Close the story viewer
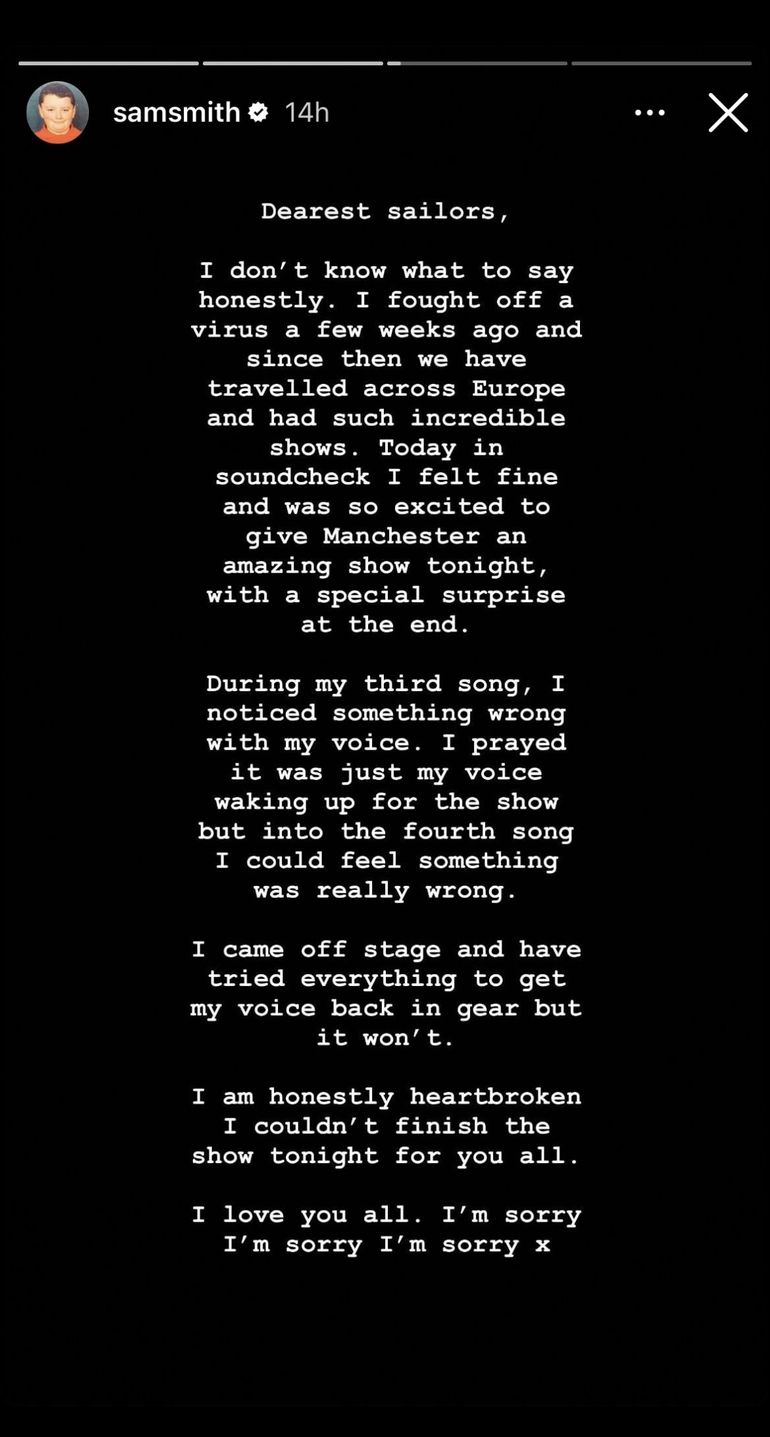 728,113
